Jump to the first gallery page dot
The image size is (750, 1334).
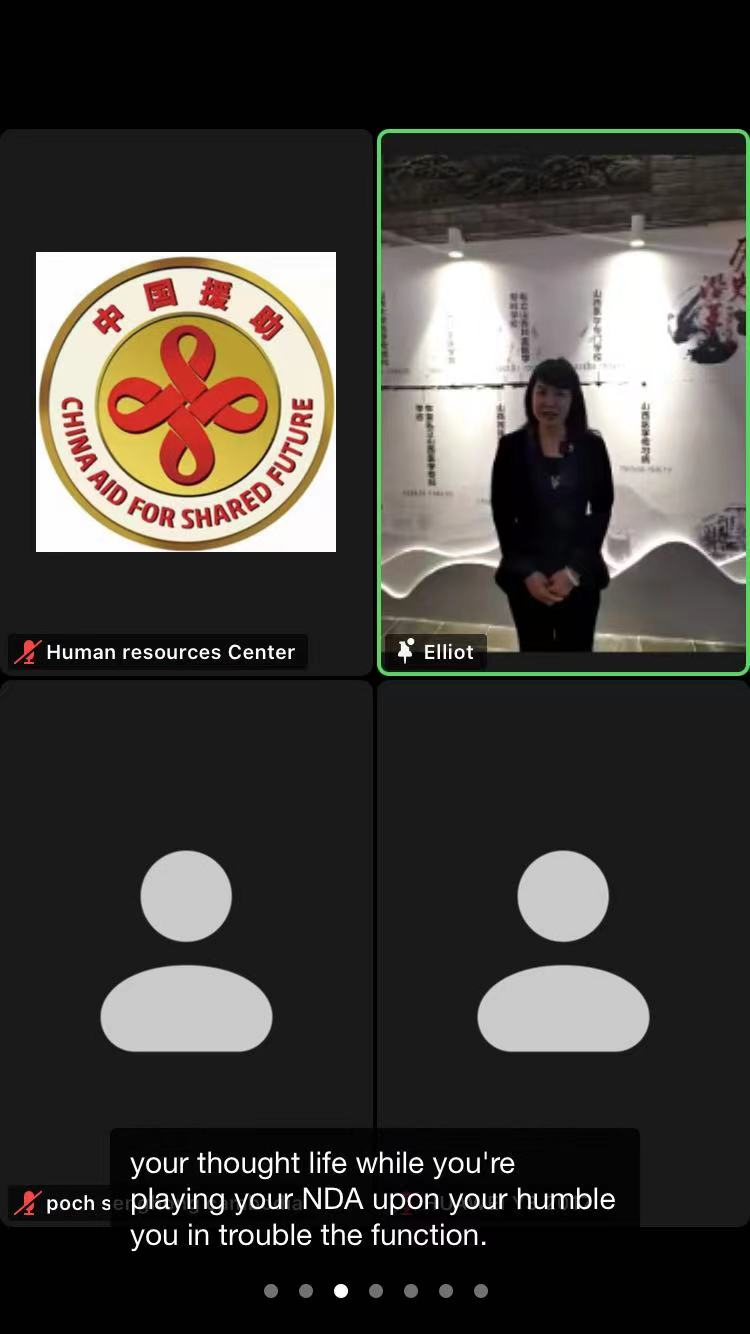point(271,1291)
